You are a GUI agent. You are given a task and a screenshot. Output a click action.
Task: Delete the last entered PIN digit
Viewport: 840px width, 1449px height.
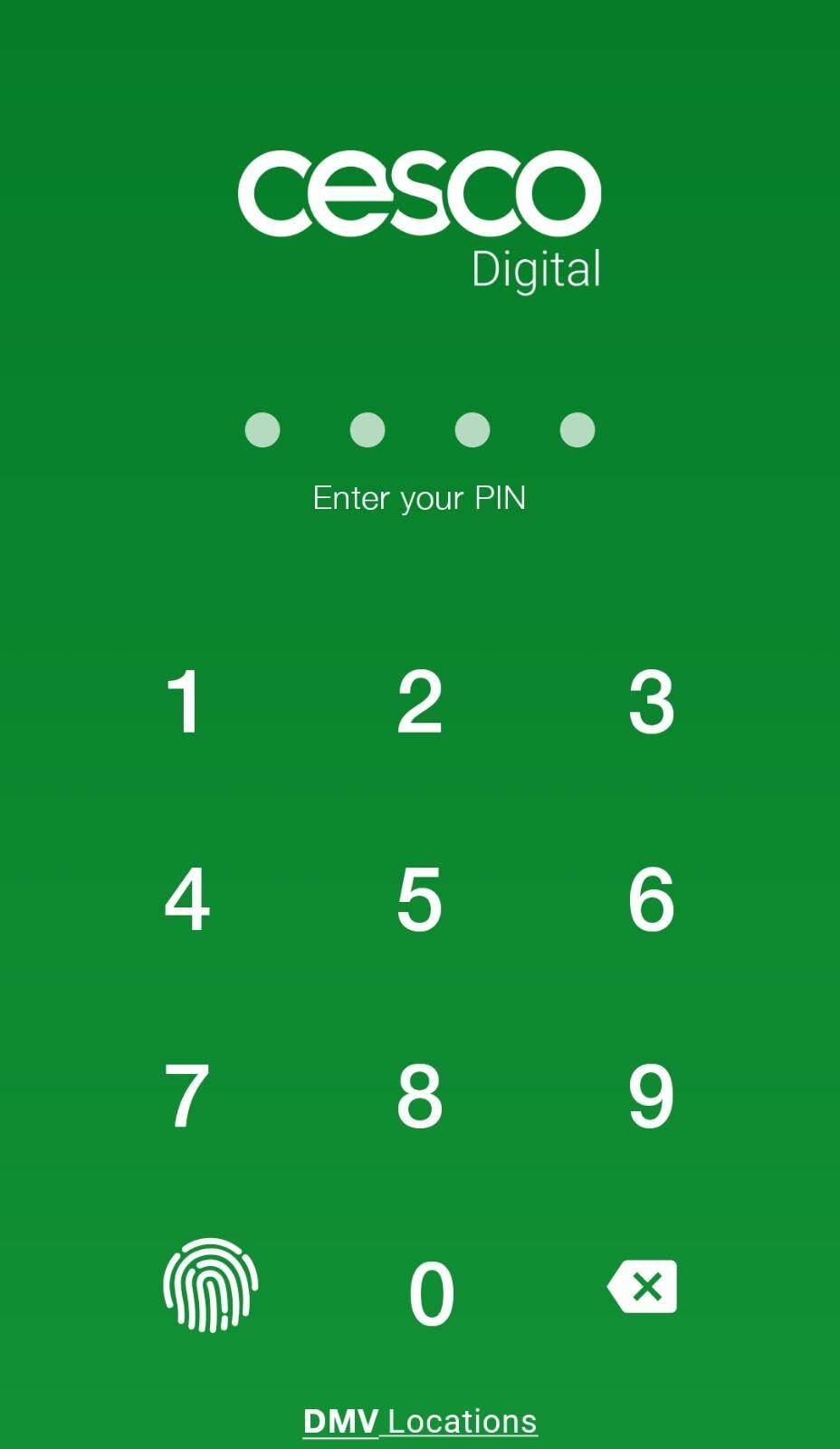pyautogui.click(x=643, y=1286)
